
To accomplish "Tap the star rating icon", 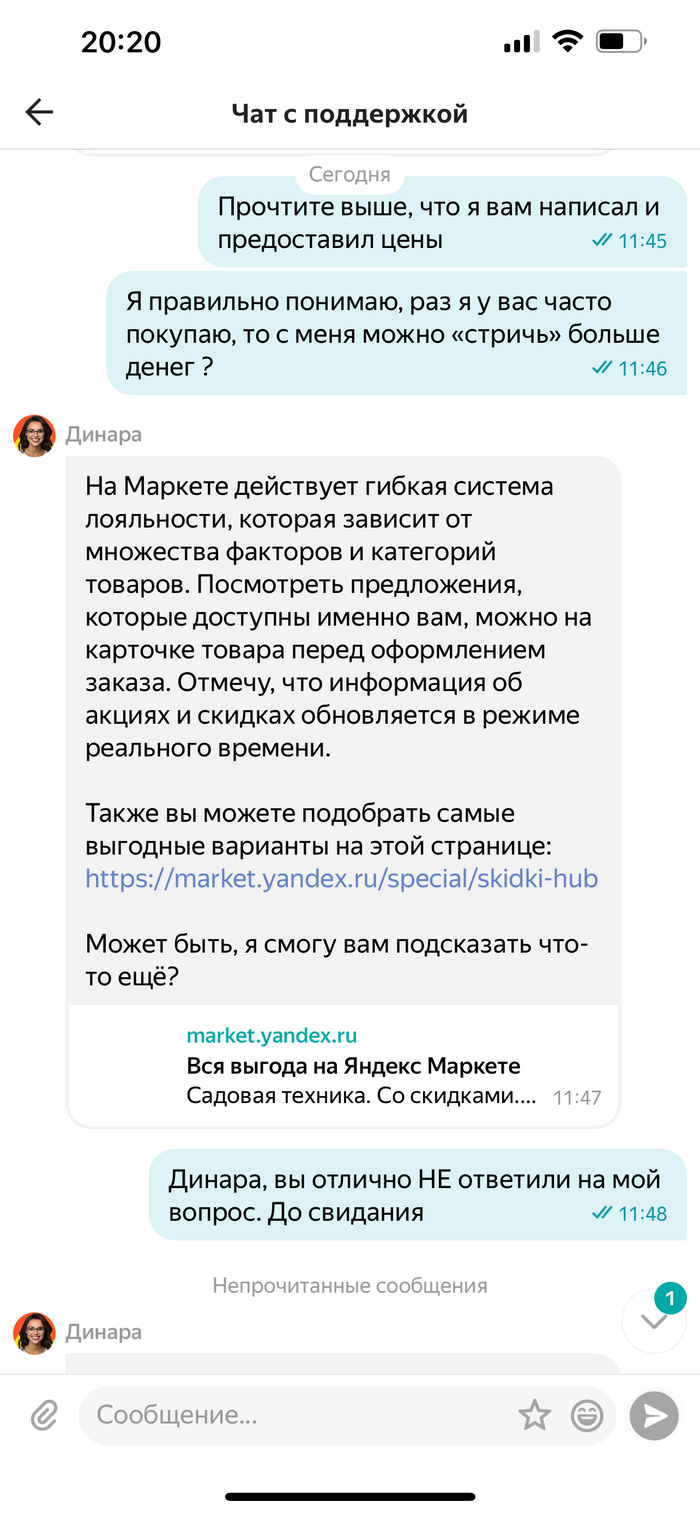I will [535, 1415].
